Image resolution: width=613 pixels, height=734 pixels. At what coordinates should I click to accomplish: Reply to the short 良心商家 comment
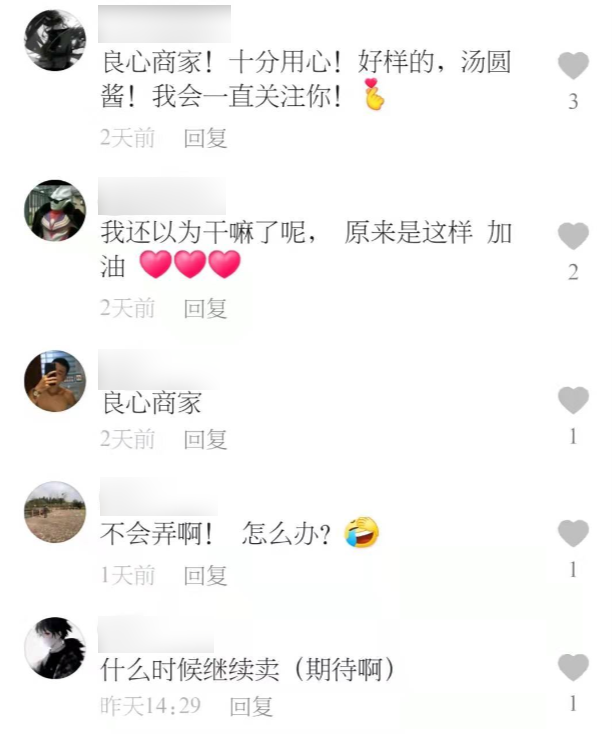[x=205, y=438]
